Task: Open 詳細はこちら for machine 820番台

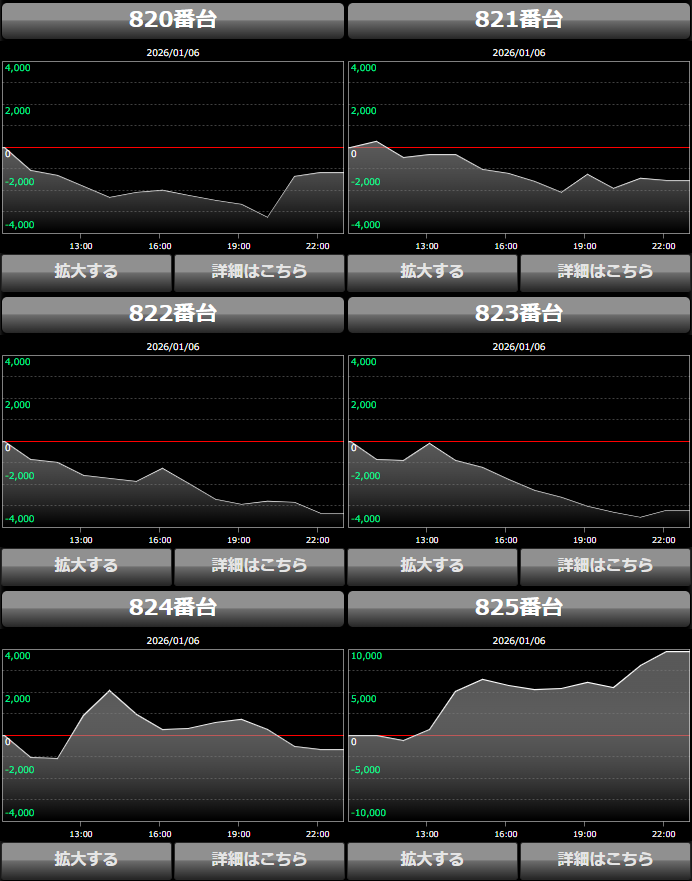Action: click(259, 271)
